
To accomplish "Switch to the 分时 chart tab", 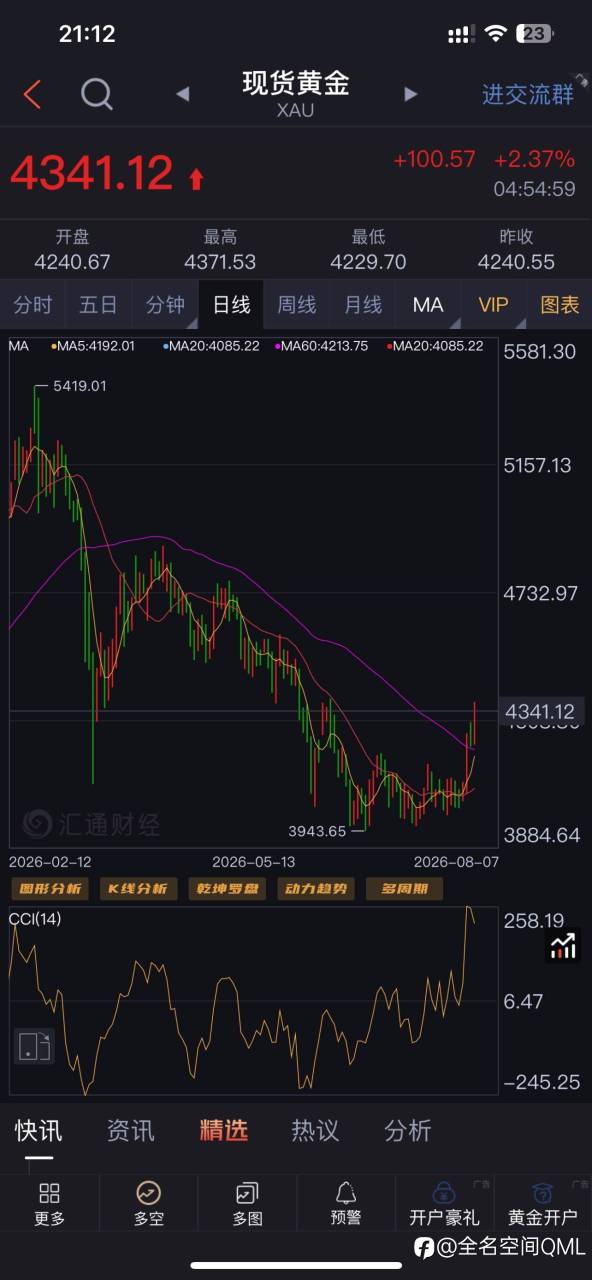I will (x=33, y=305).
